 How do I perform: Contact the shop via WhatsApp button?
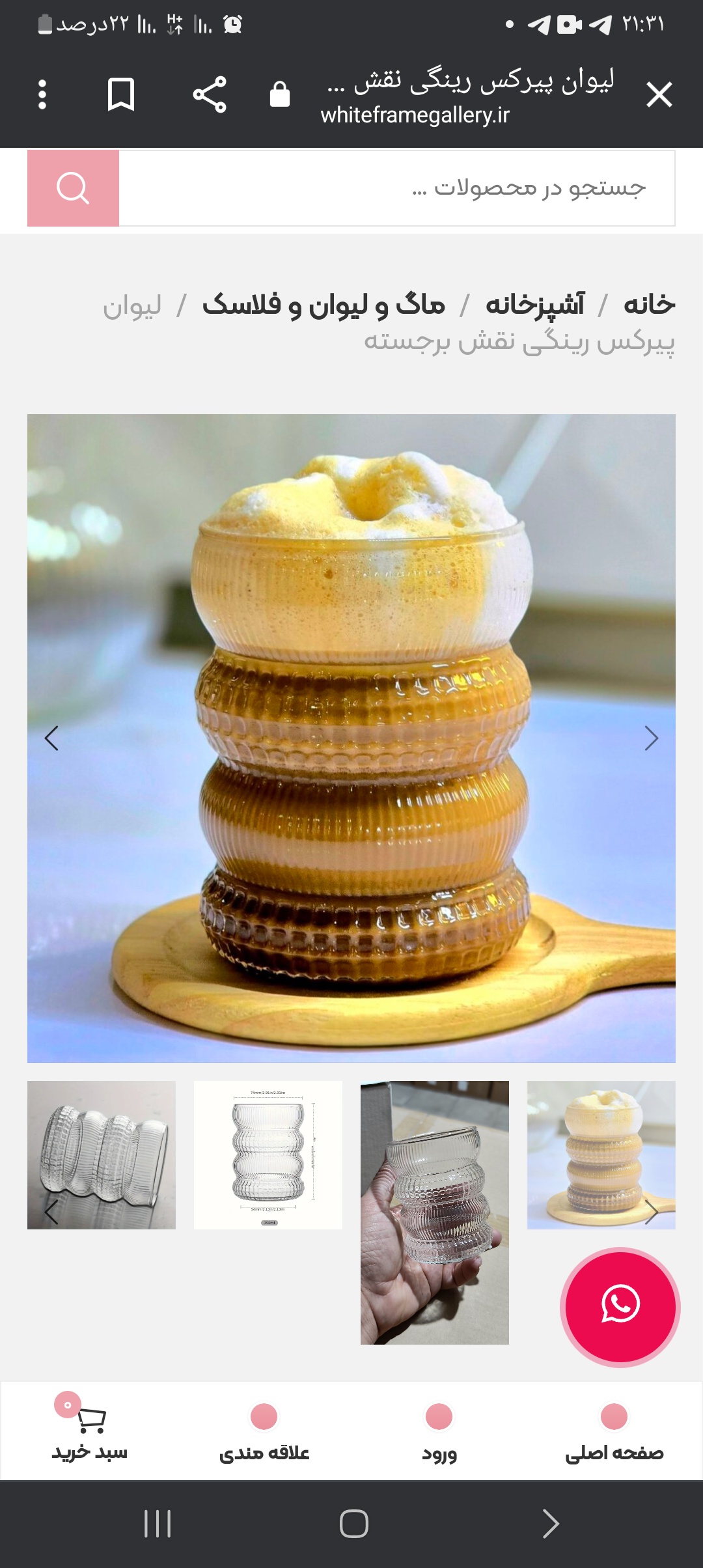tap(620, 1307)
